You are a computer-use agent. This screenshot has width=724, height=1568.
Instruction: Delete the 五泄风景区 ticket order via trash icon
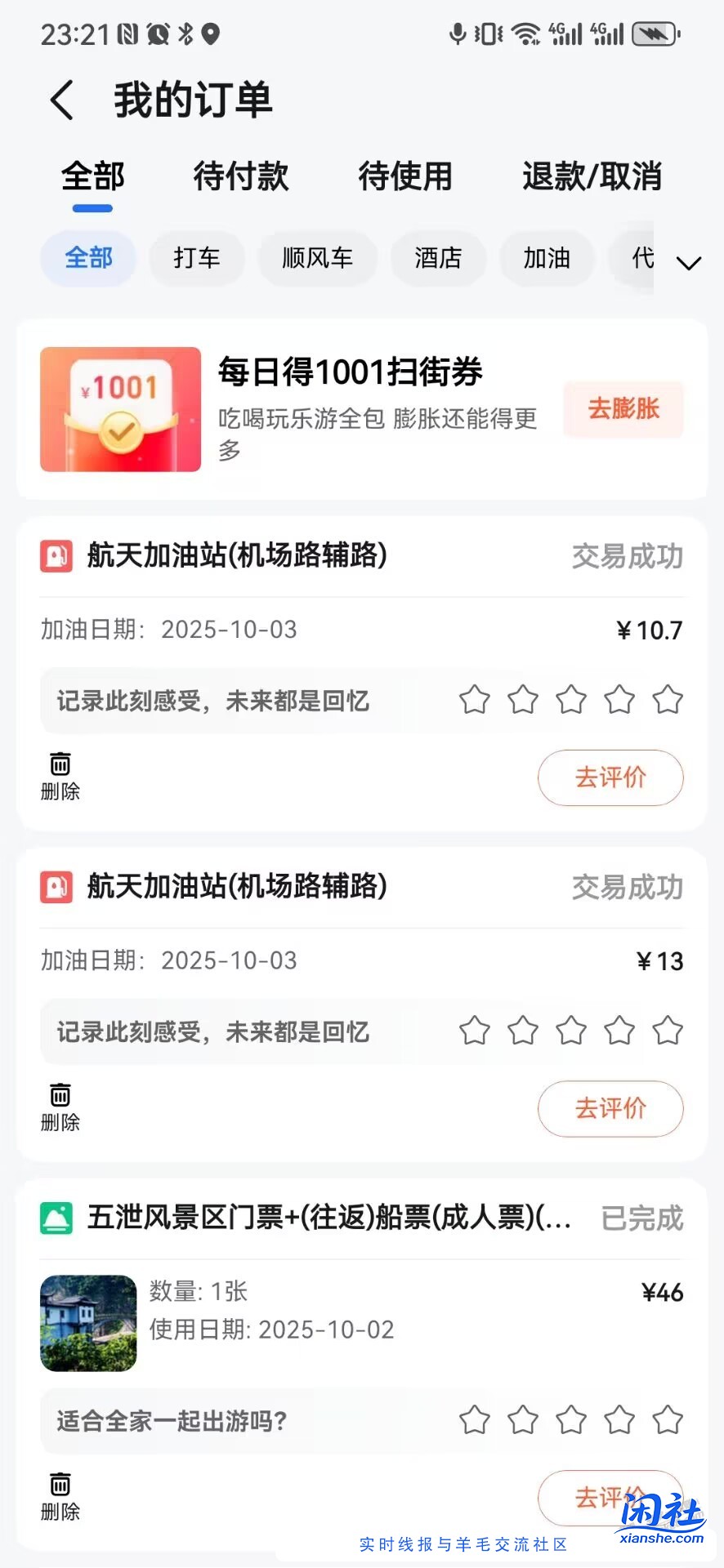tap(59, 1484)
